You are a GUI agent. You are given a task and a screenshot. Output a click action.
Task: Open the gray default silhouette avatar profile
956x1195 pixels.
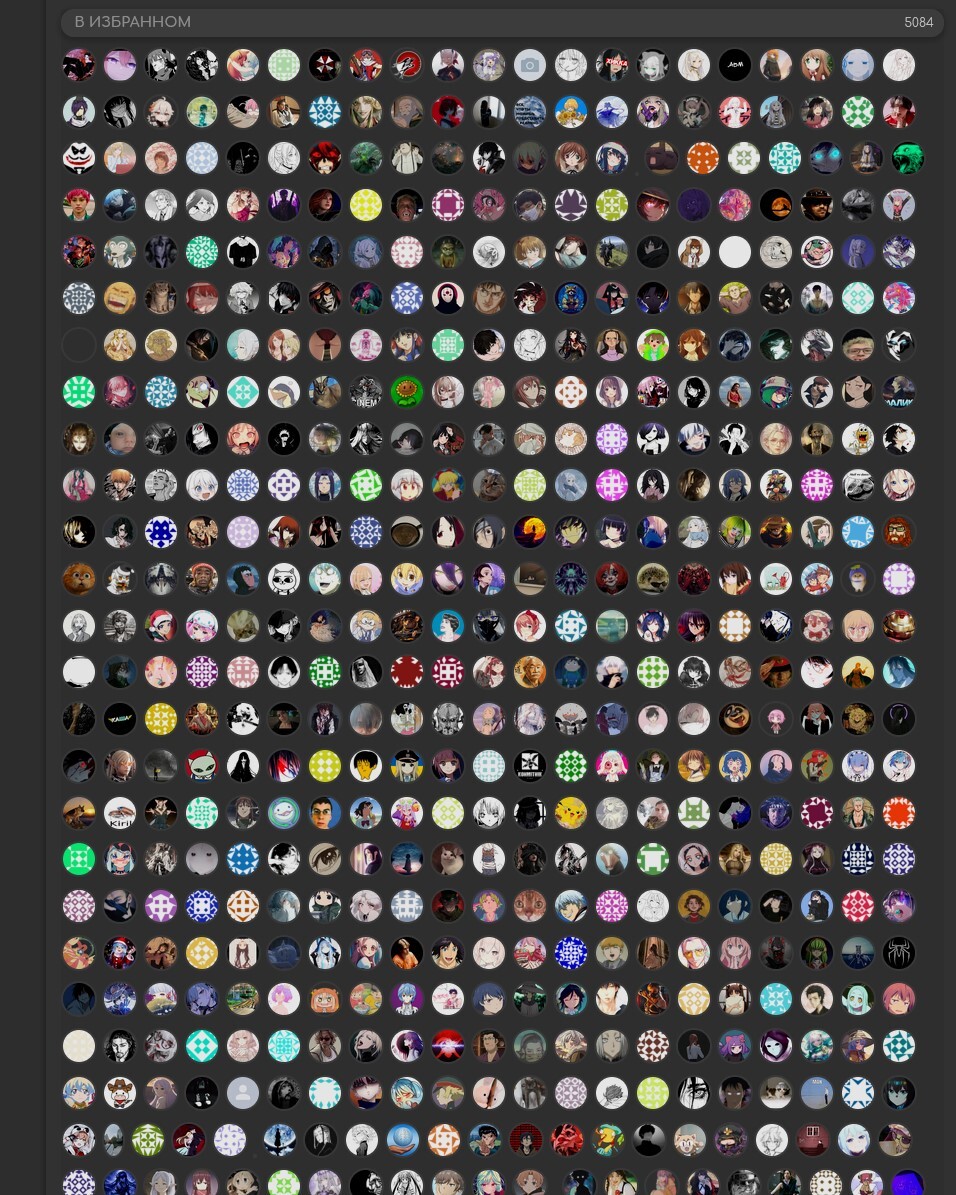pyautogui.click(x=243, y=1092)
